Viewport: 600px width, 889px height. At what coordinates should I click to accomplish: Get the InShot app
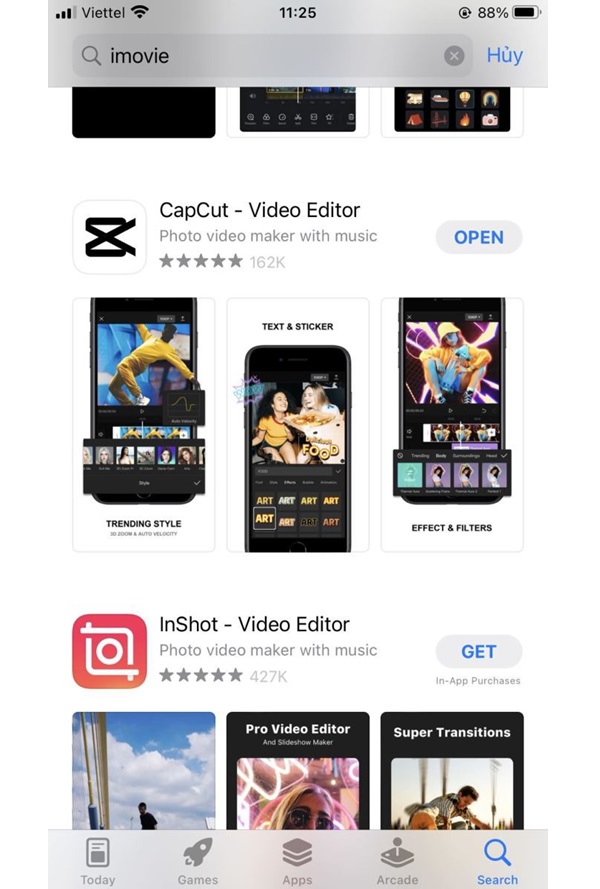click(x=478, y=651)
